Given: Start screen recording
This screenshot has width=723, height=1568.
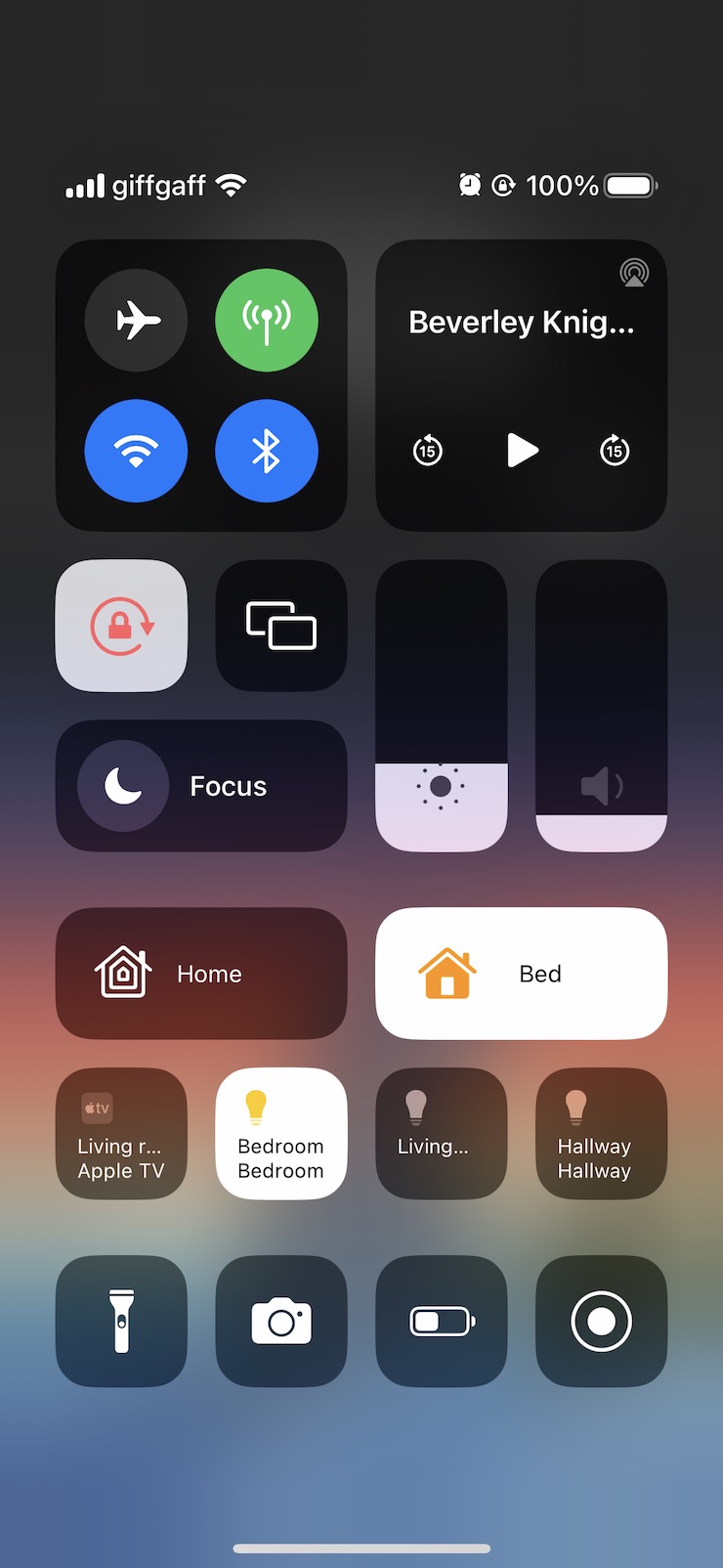Looking at the screenshot, I should 602,1322.
